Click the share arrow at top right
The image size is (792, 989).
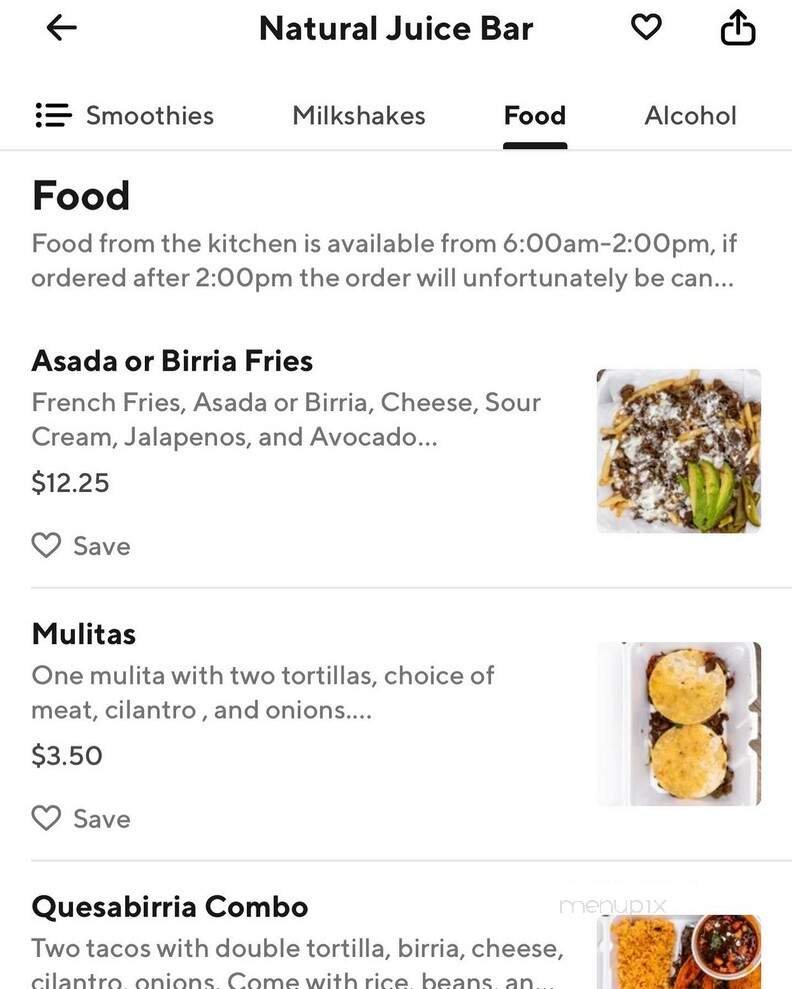tap(738, 27)
